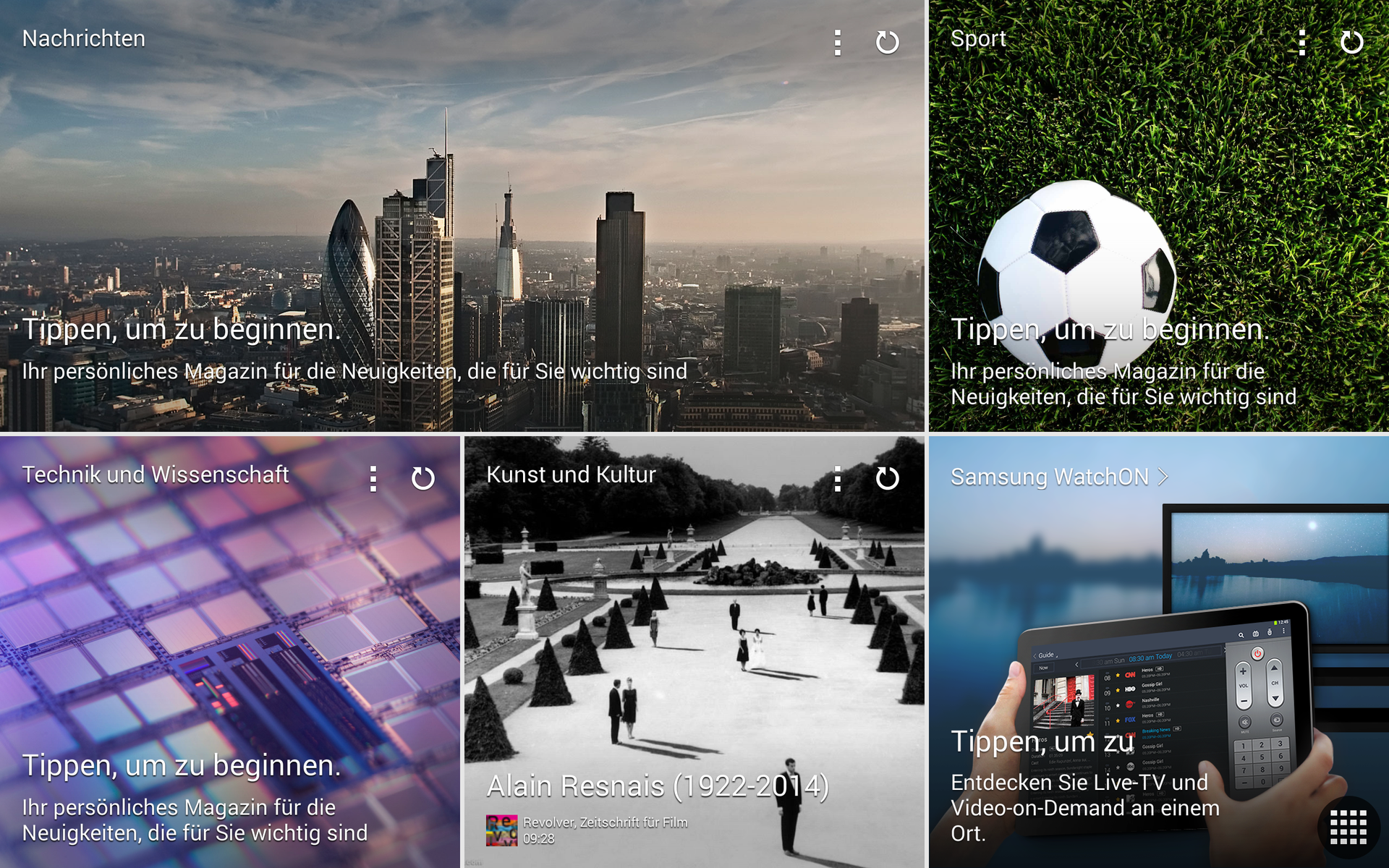
Task: Start the Sport magazine tile
Action: [x=1109, y=330]
